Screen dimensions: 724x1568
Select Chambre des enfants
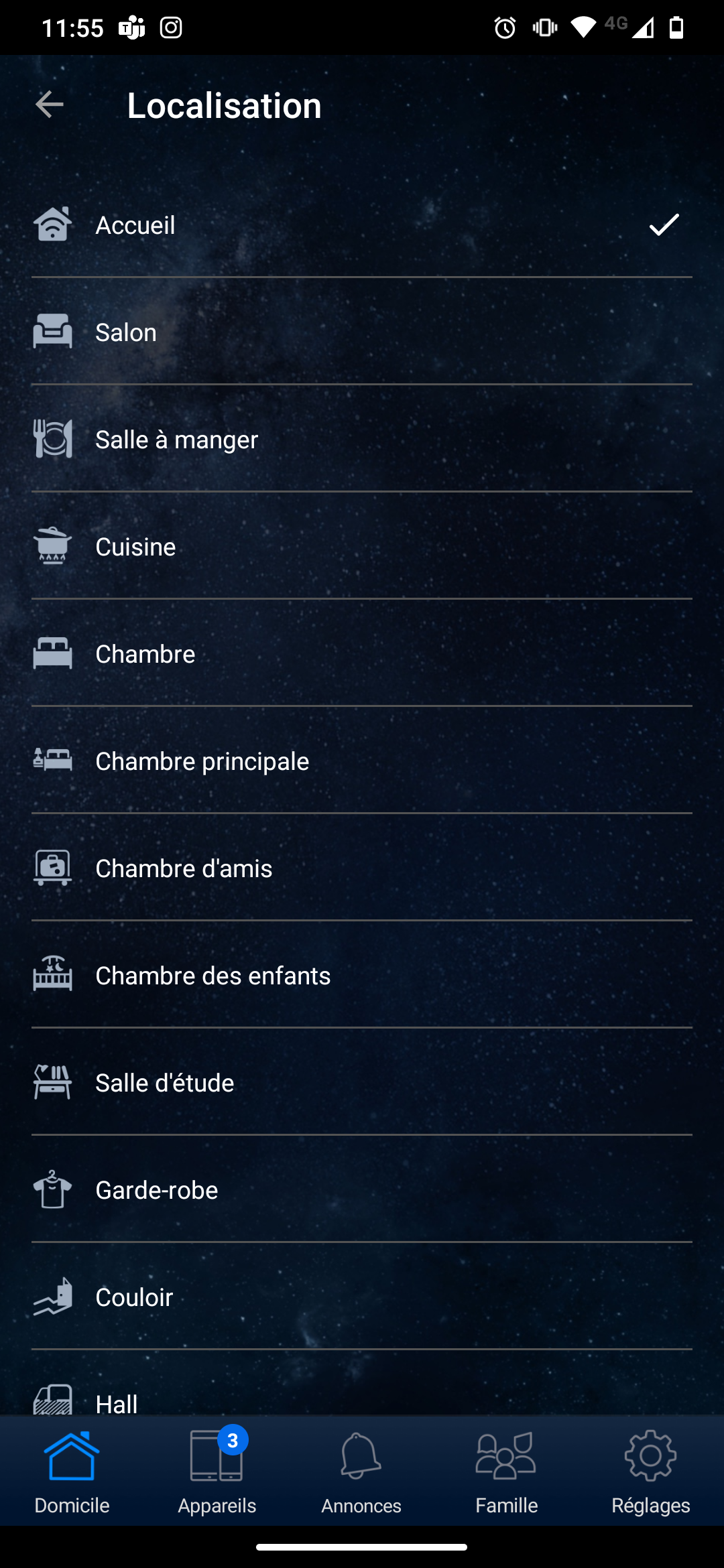coord(362,975)
